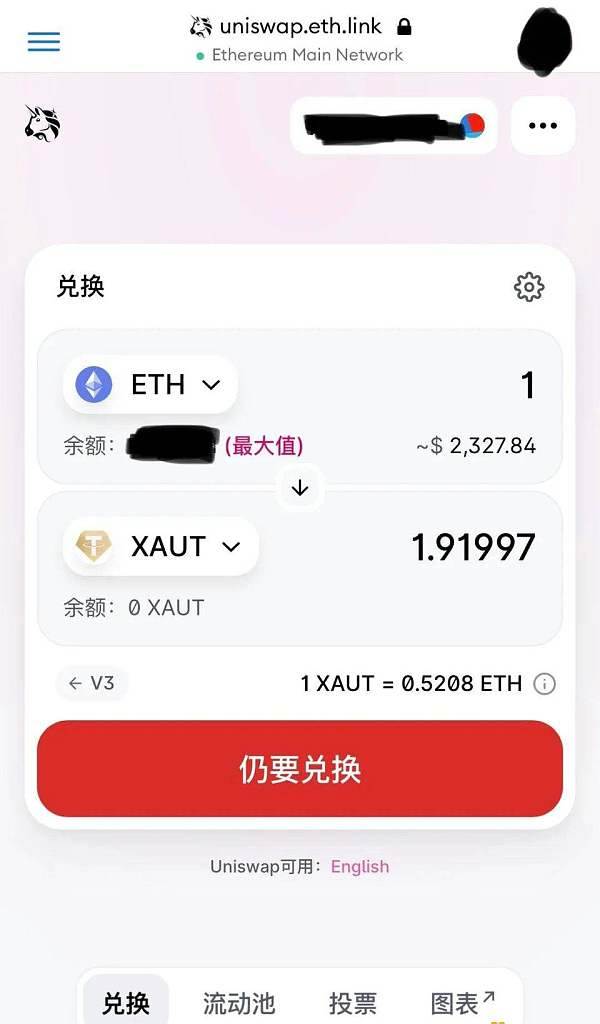This screenshot has width=600, height=1024.
Task: Open the three-dot more options menu
Action: pyautogui.click(x=542, y=126)
